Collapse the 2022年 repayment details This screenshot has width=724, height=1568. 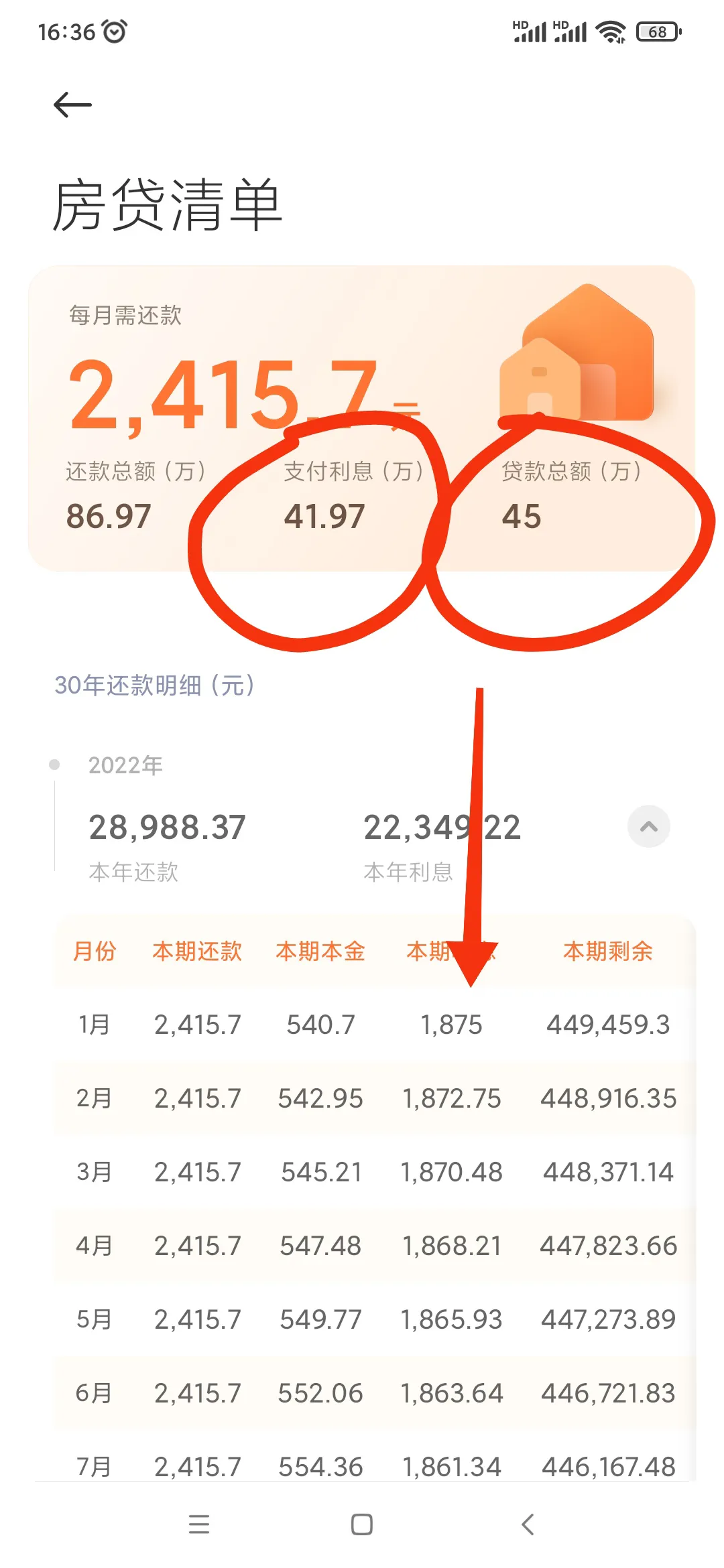pyautogui.click(x=648, y=827)
